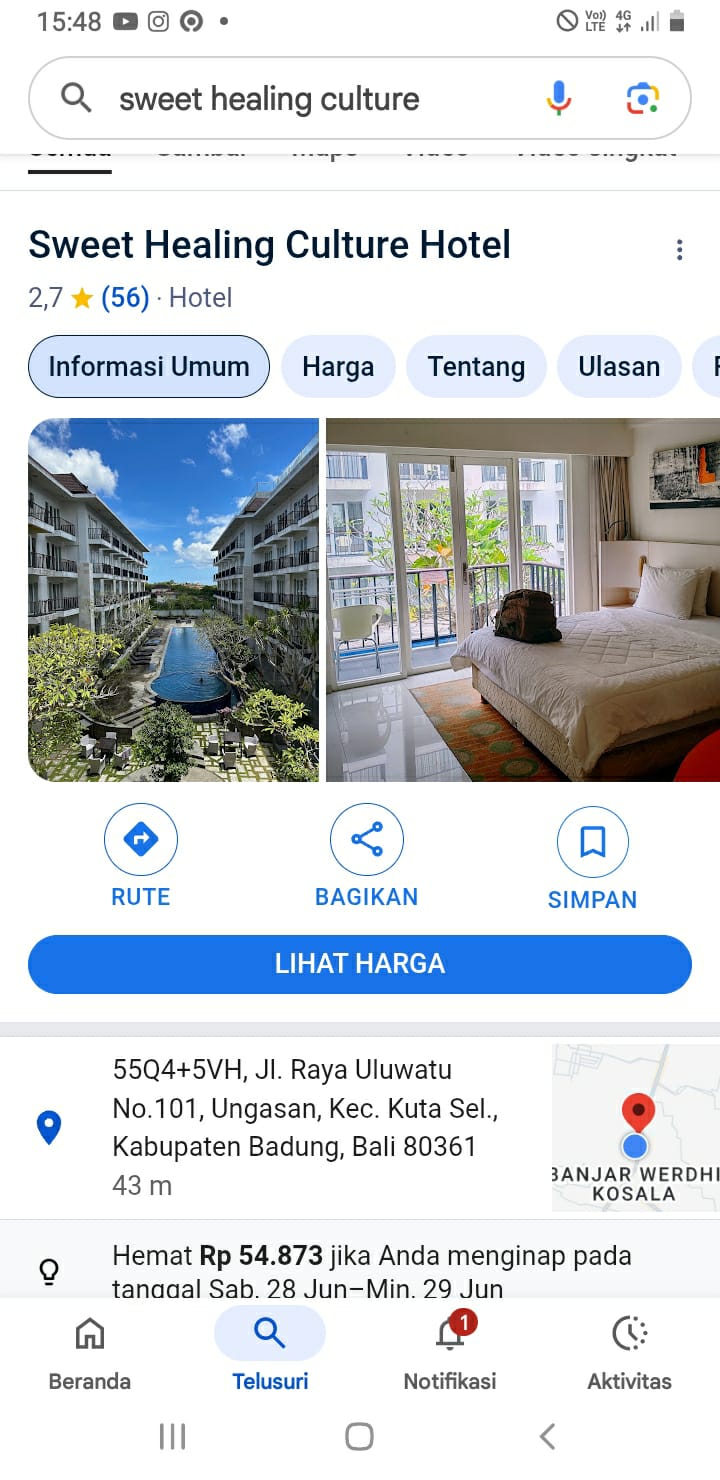
Task: Open the 56 reviews link
Action: coord(125,298)
